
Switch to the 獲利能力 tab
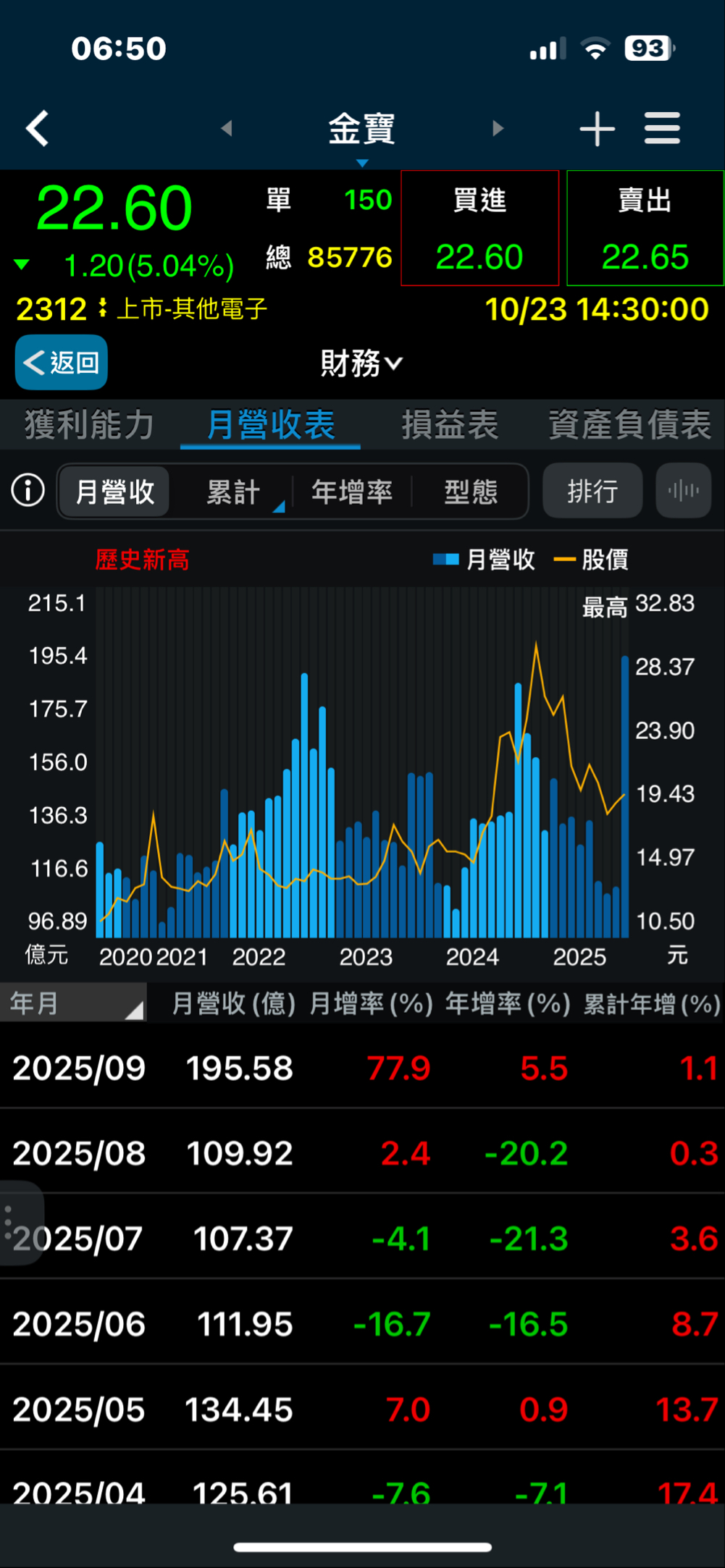pos(89,425)
